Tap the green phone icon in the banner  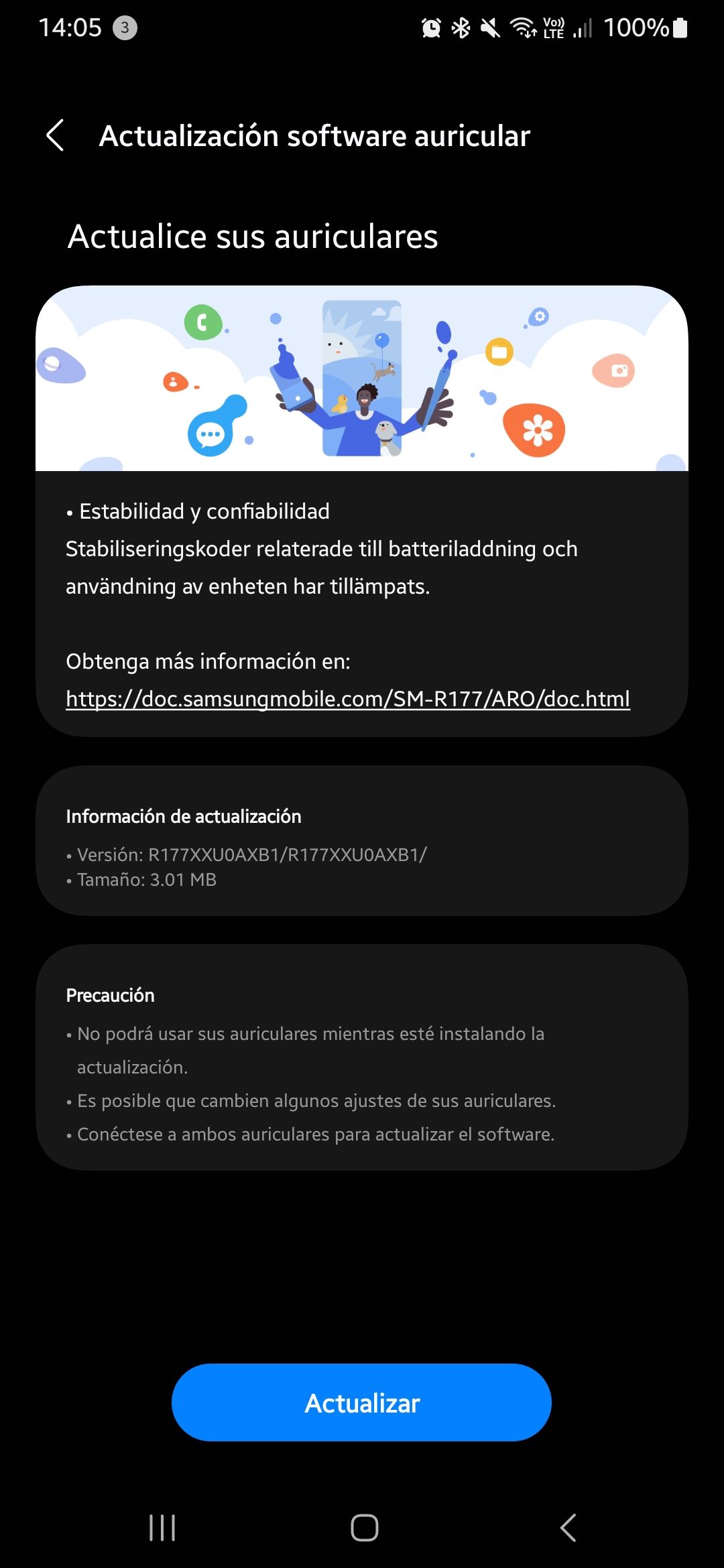pyautogui.click(x=202, y=322)
